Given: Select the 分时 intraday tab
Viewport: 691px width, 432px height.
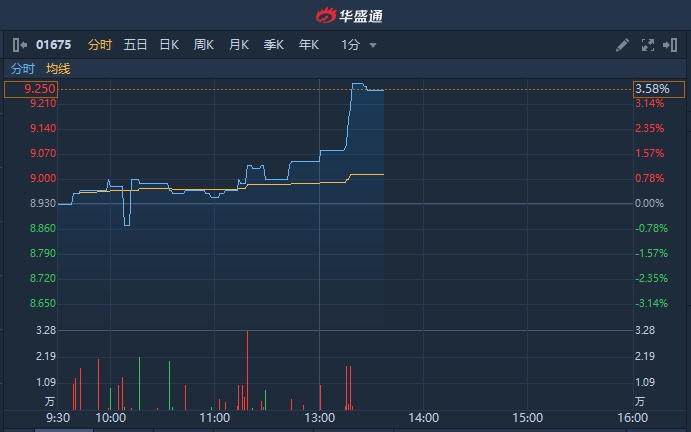Looking at the screenshot, I should pos(100,45).
